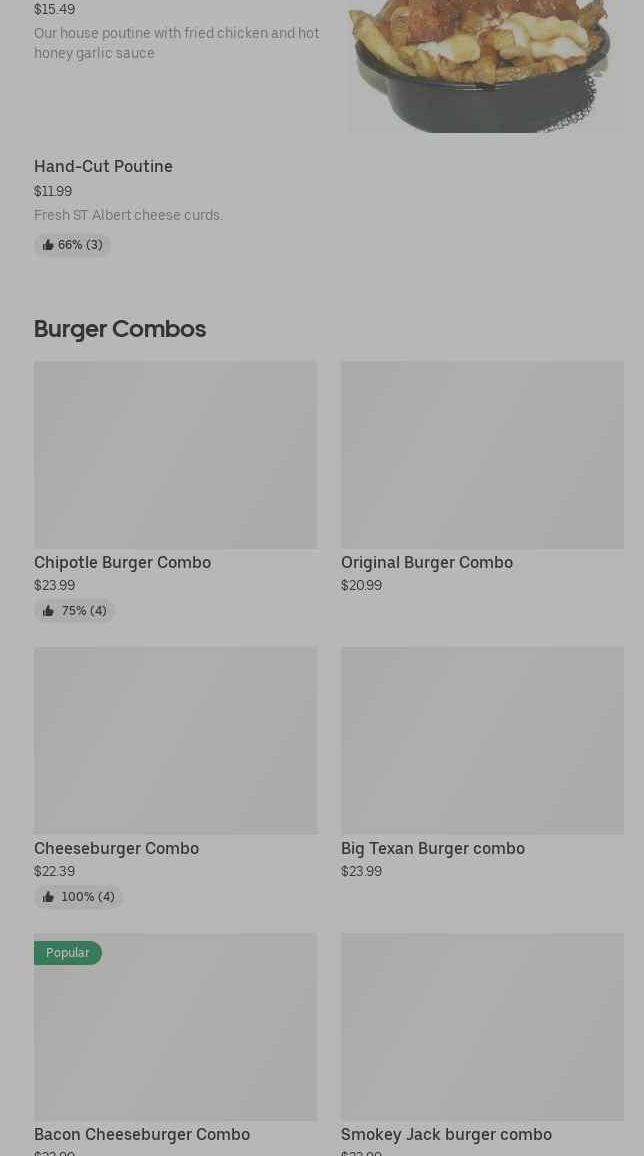Choose the Cheeseburger Combo

[175, 741]
